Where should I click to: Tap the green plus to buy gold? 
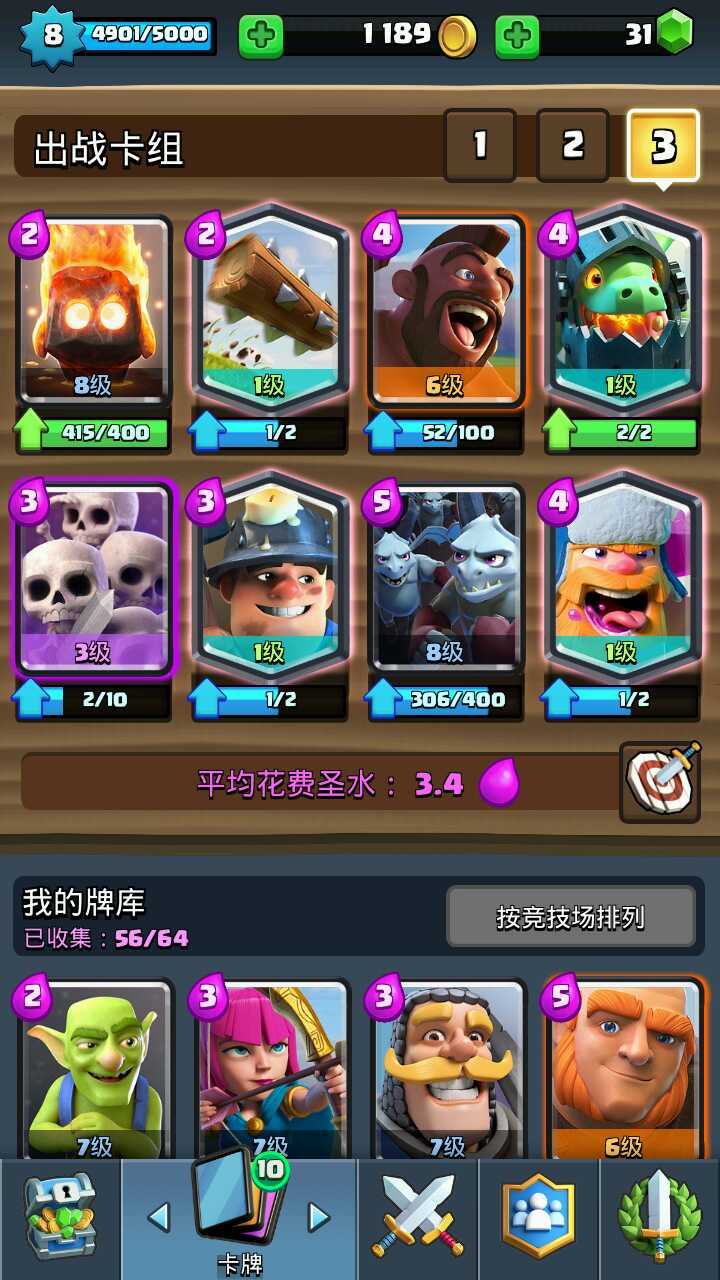(261, 37)
